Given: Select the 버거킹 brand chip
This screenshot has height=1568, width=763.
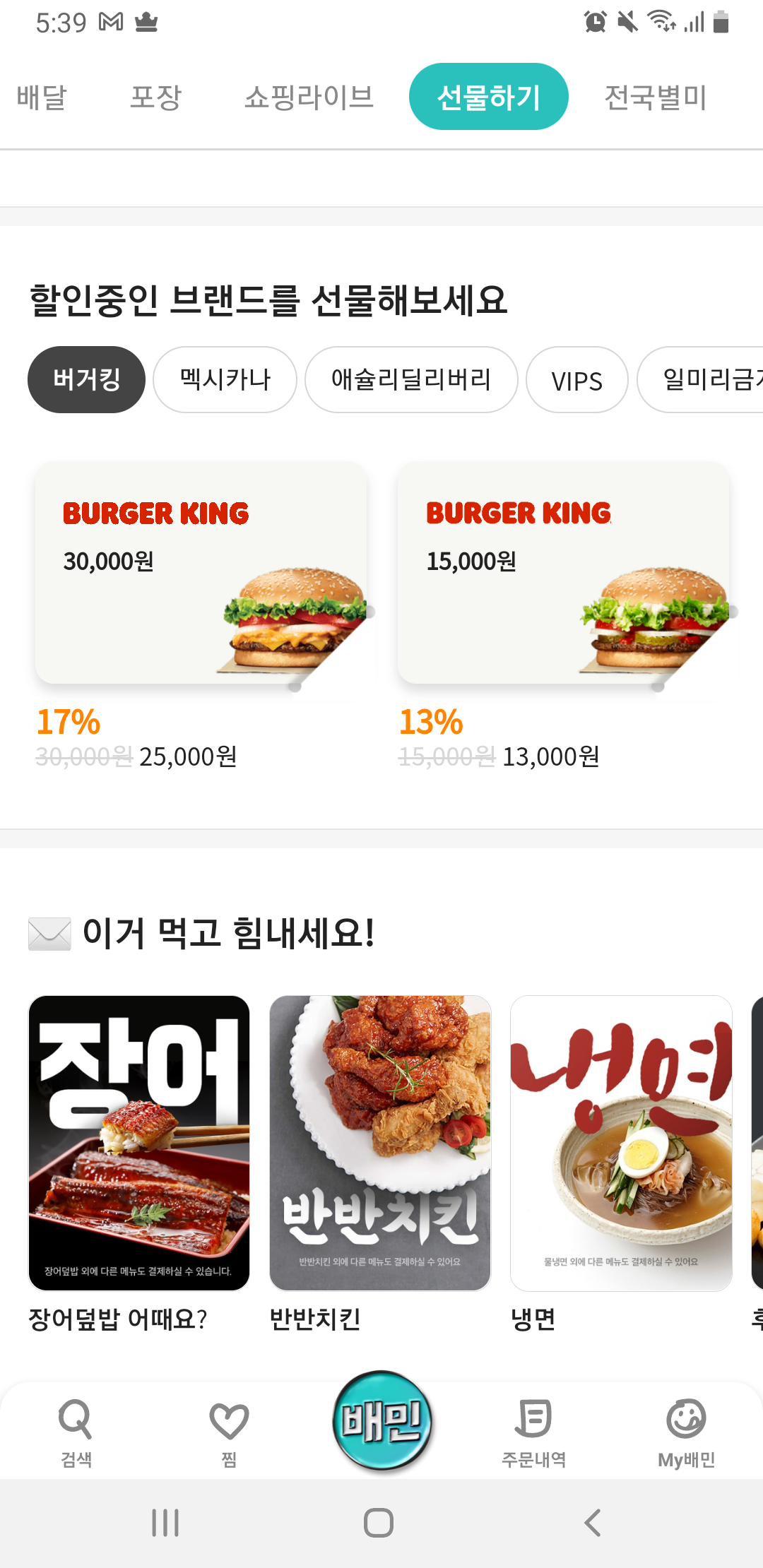Looking at the screenshot, I should point(86,380).
